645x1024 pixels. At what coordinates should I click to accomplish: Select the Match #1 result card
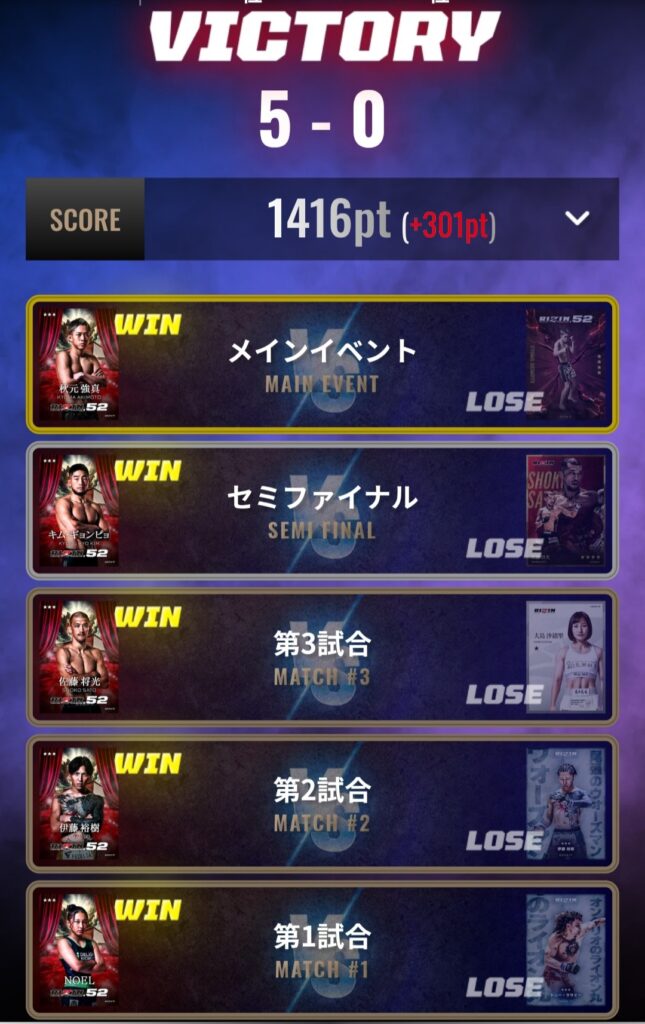tap(322, 950)
